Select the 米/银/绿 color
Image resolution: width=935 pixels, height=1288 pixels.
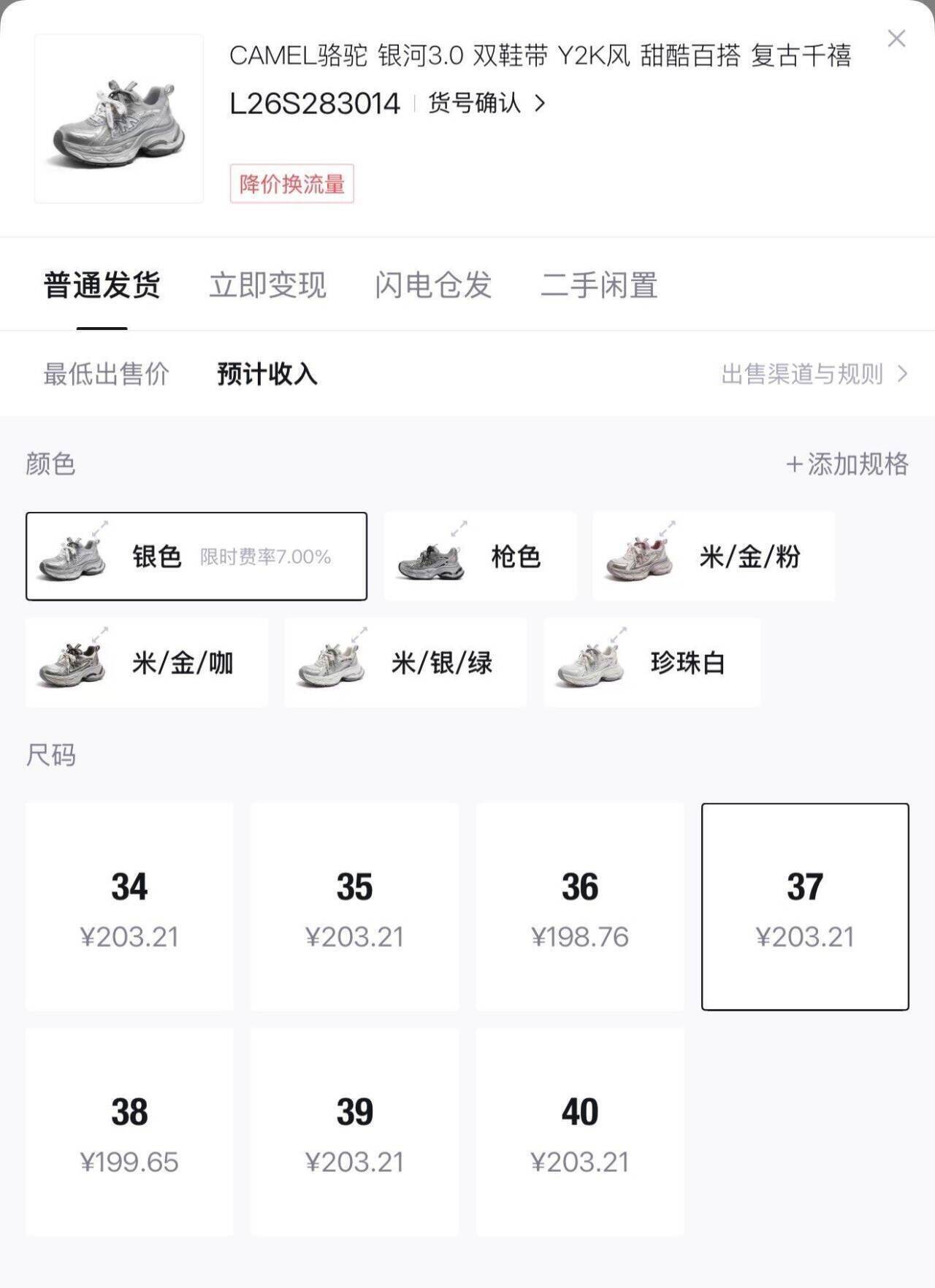[405, 663]
